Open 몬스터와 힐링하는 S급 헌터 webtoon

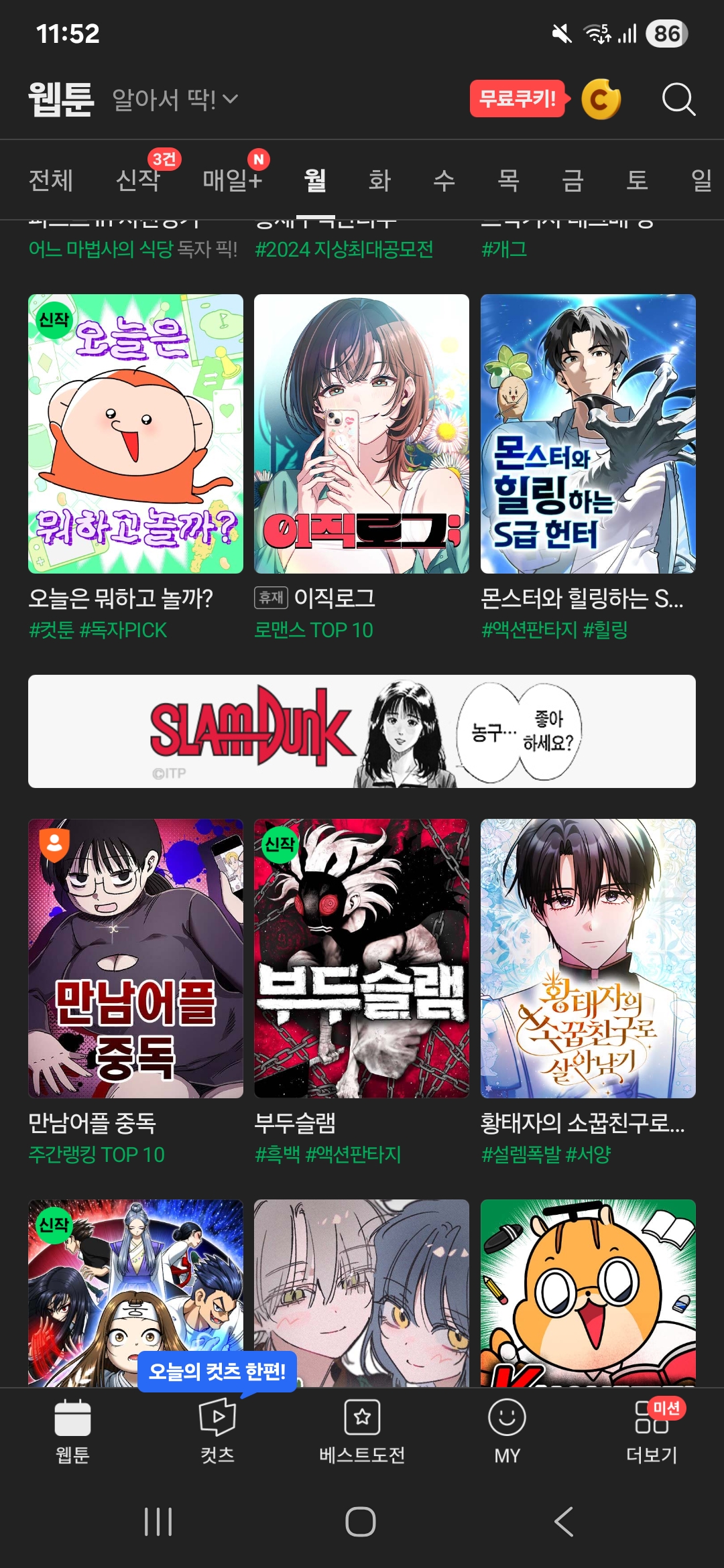pyautogui.click(x=588, y=468)
